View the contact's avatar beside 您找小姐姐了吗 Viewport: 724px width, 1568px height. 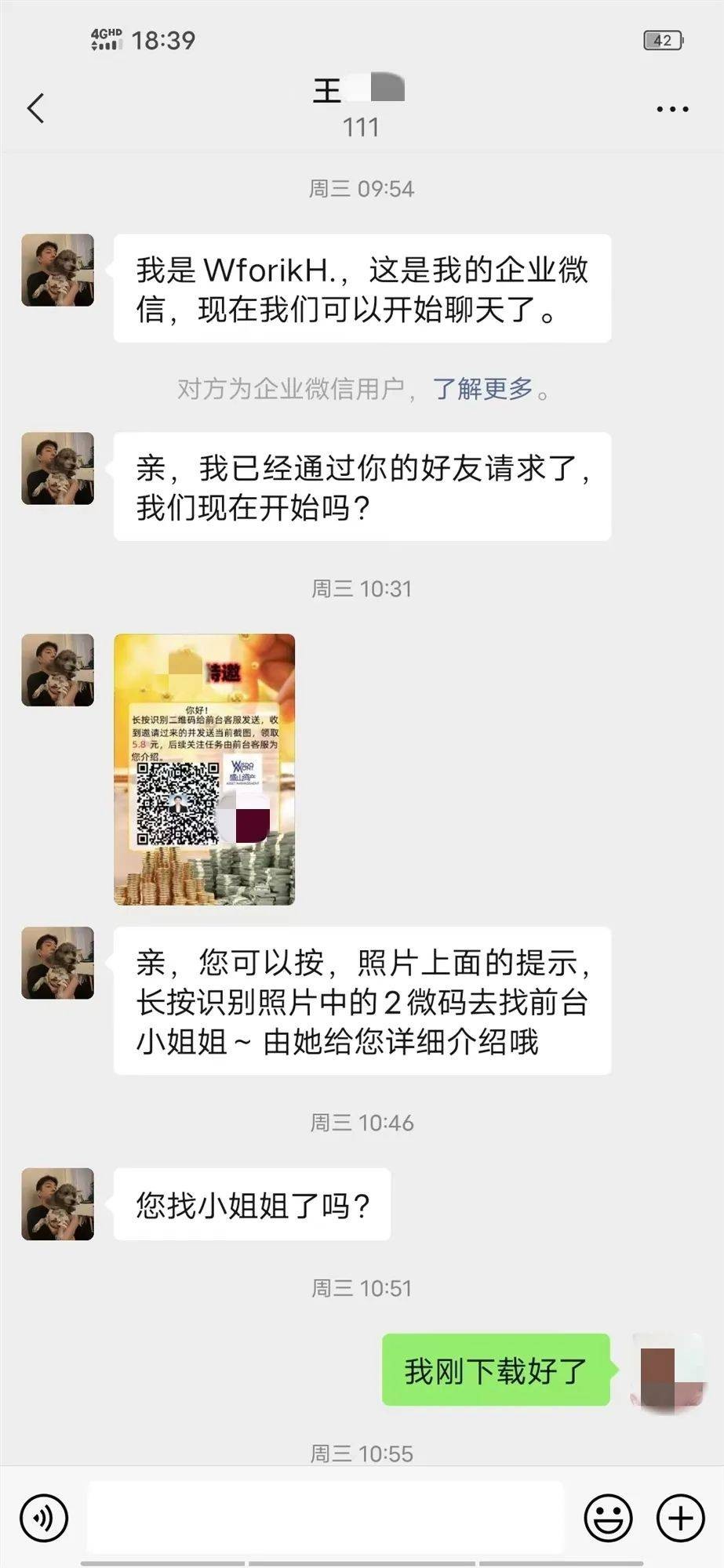tap(57, 1204)
